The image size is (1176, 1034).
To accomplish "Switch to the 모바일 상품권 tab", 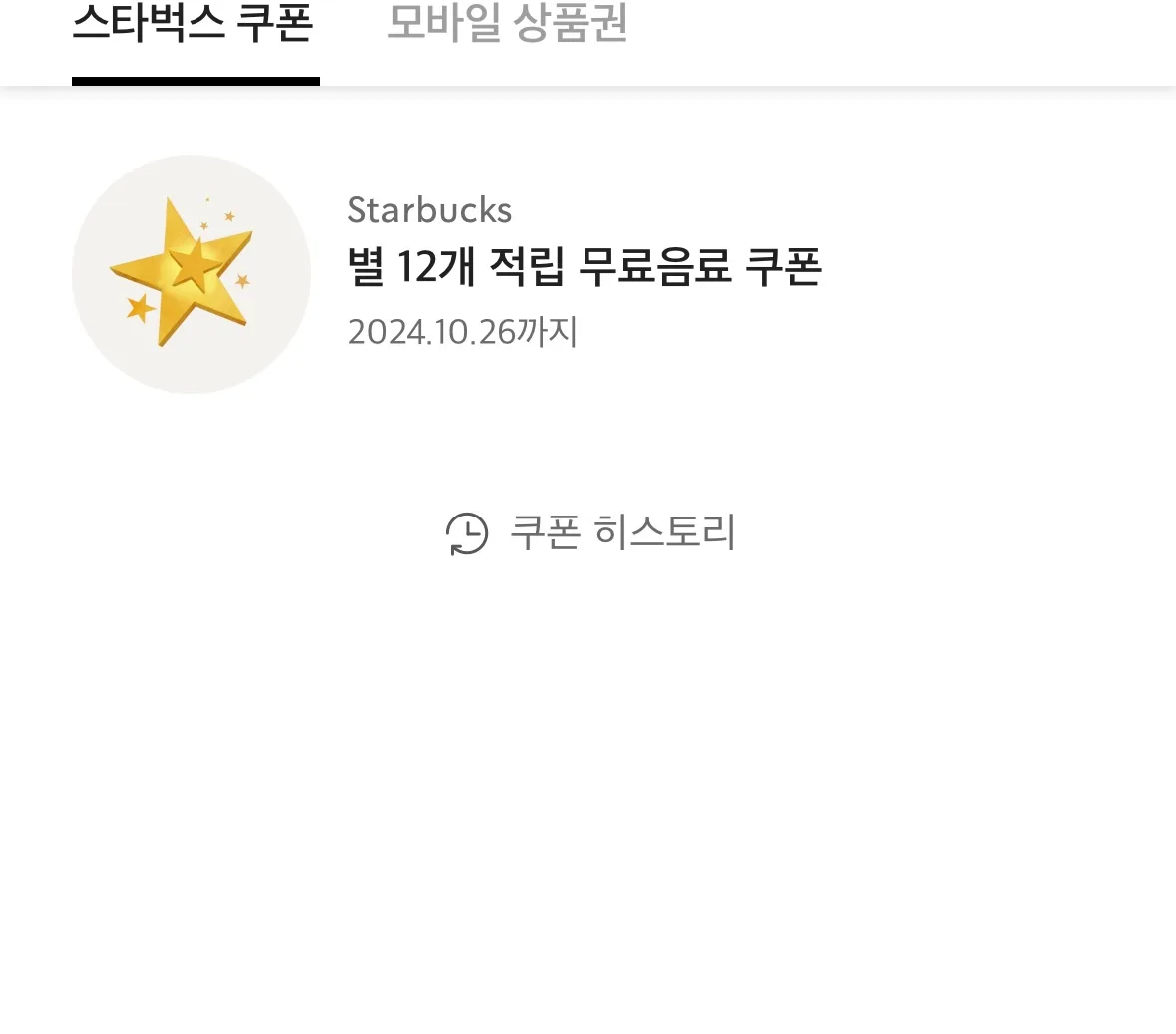I will [507, 25].
